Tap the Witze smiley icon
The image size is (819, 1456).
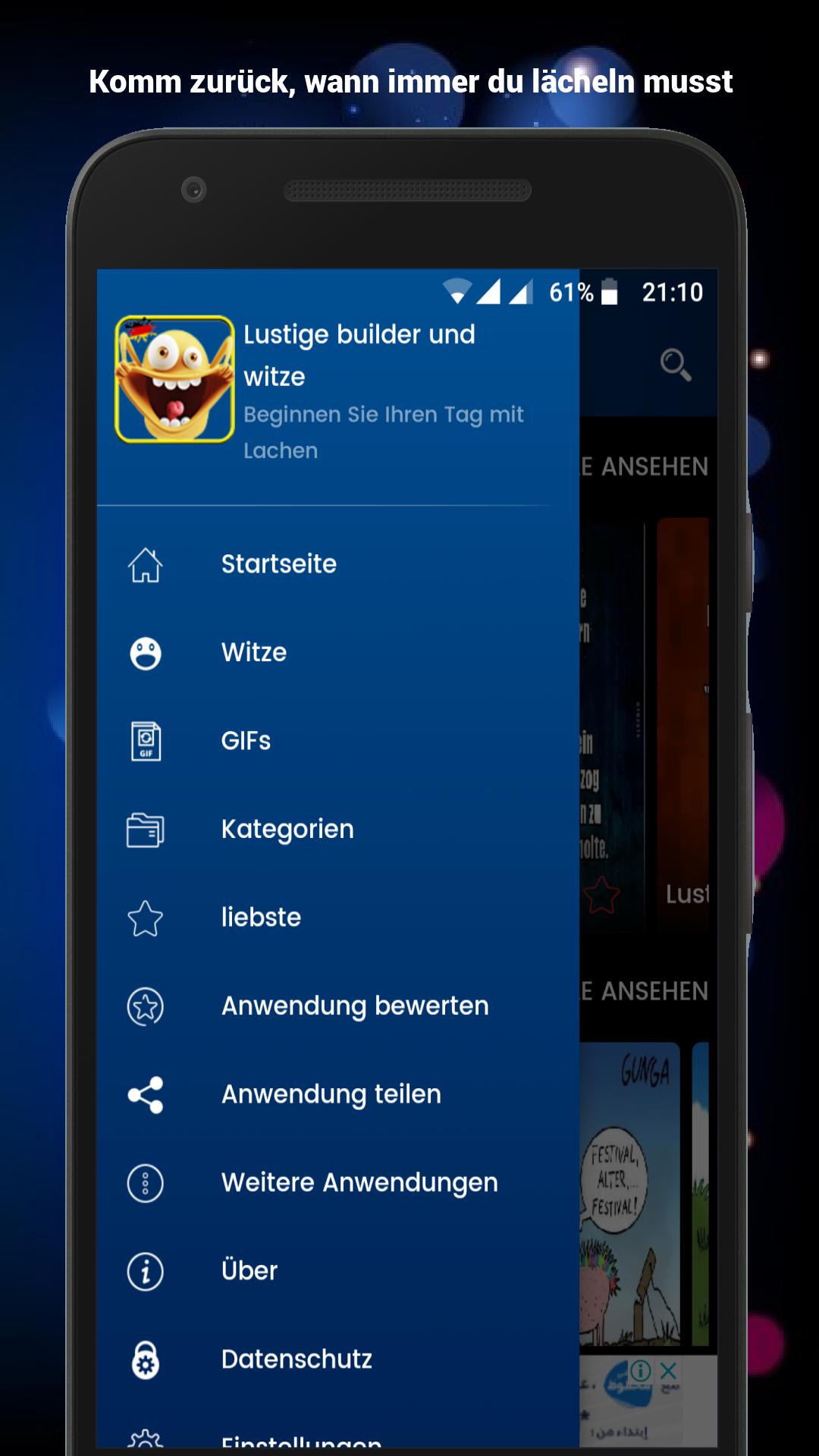pyautogui.click(x=146, y=652)
